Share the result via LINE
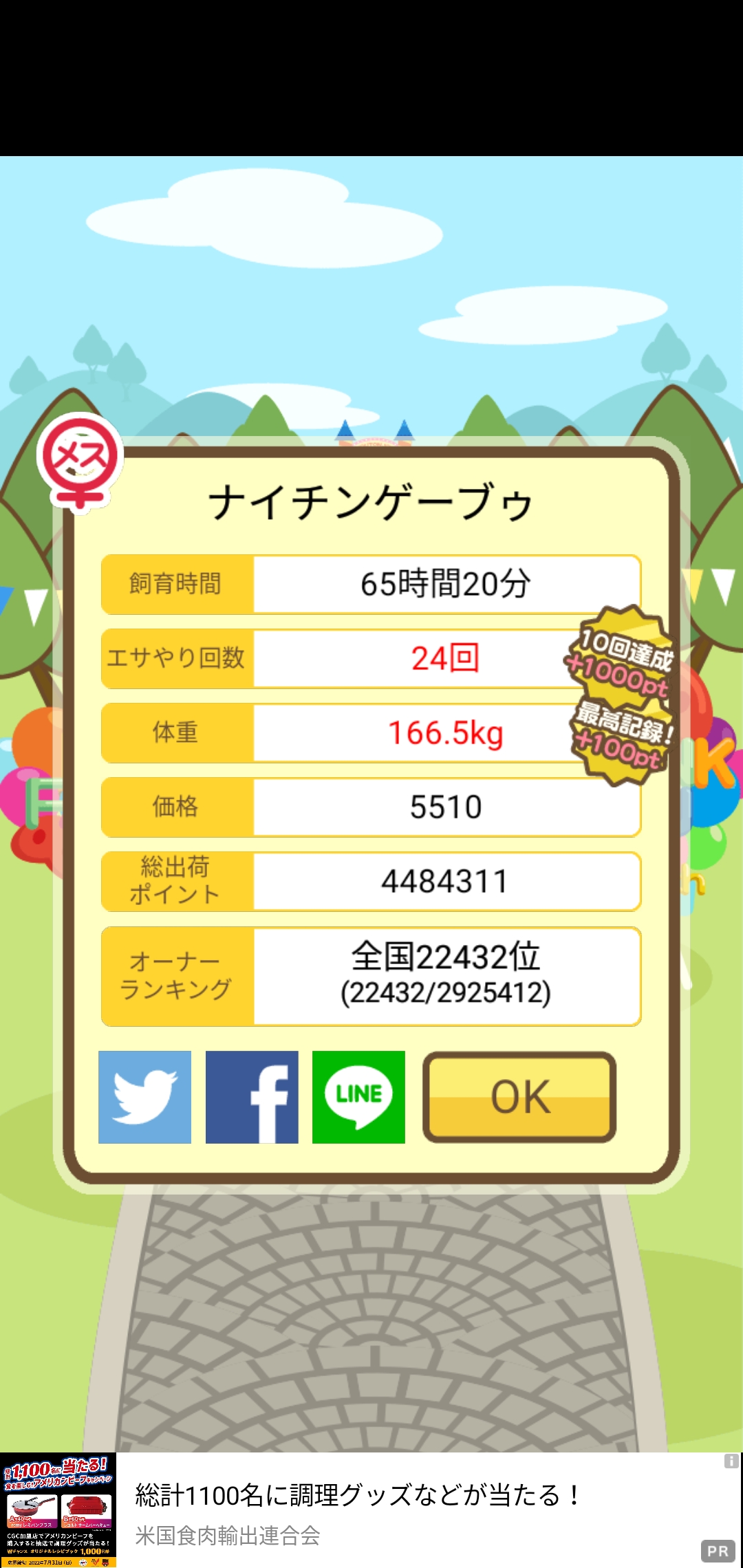The height and width of the screenshot is (1568, 743). tap(358, 1097)
